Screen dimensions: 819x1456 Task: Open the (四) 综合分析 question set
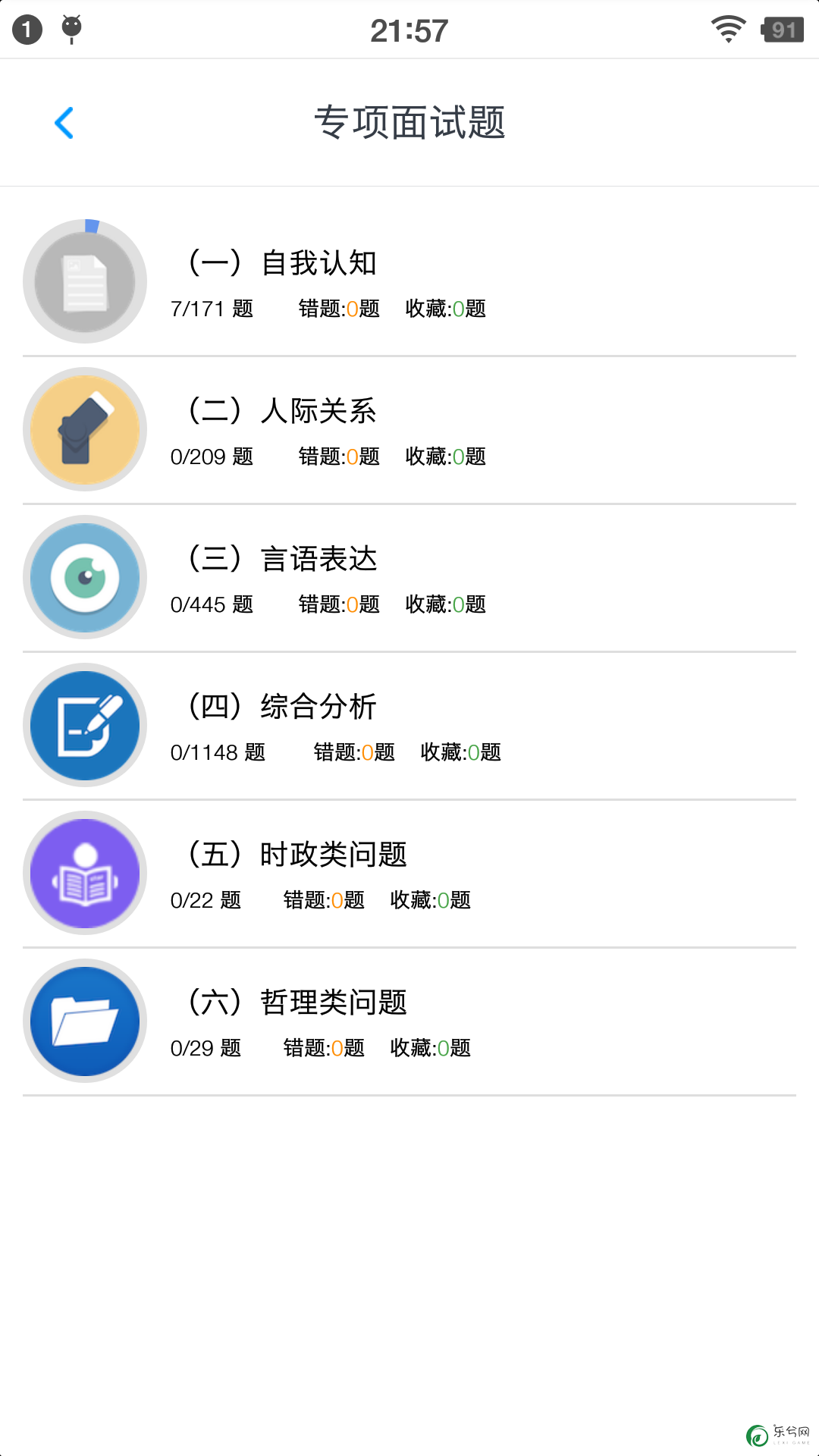(x=409, y=726)
